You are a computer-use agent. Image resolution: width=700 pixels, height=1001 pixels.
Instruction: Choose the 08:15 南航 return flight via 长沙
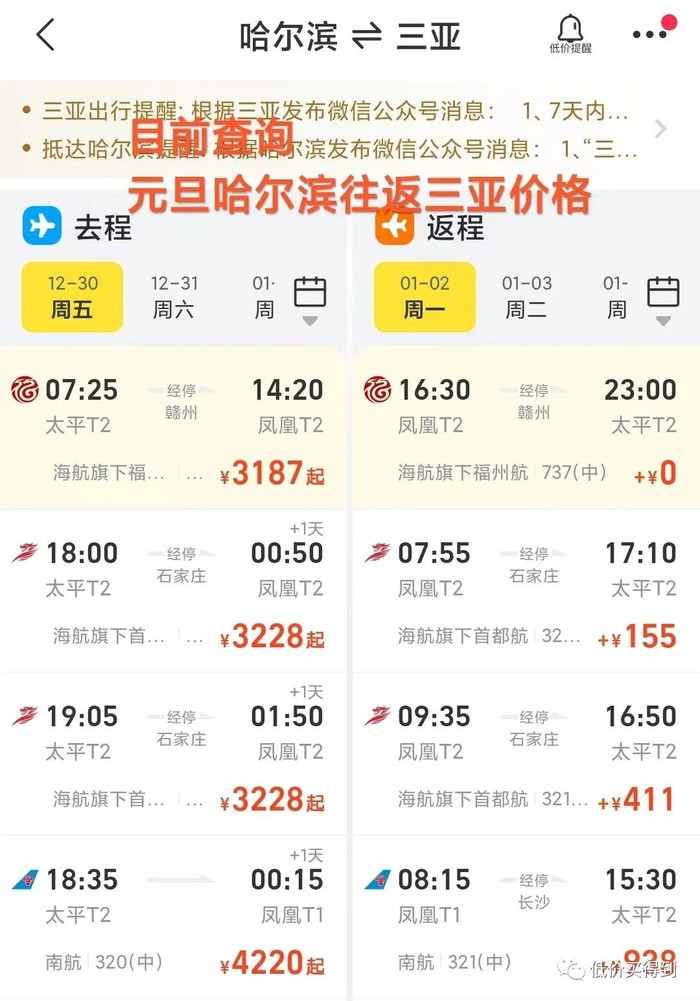(x=526, y=920)
